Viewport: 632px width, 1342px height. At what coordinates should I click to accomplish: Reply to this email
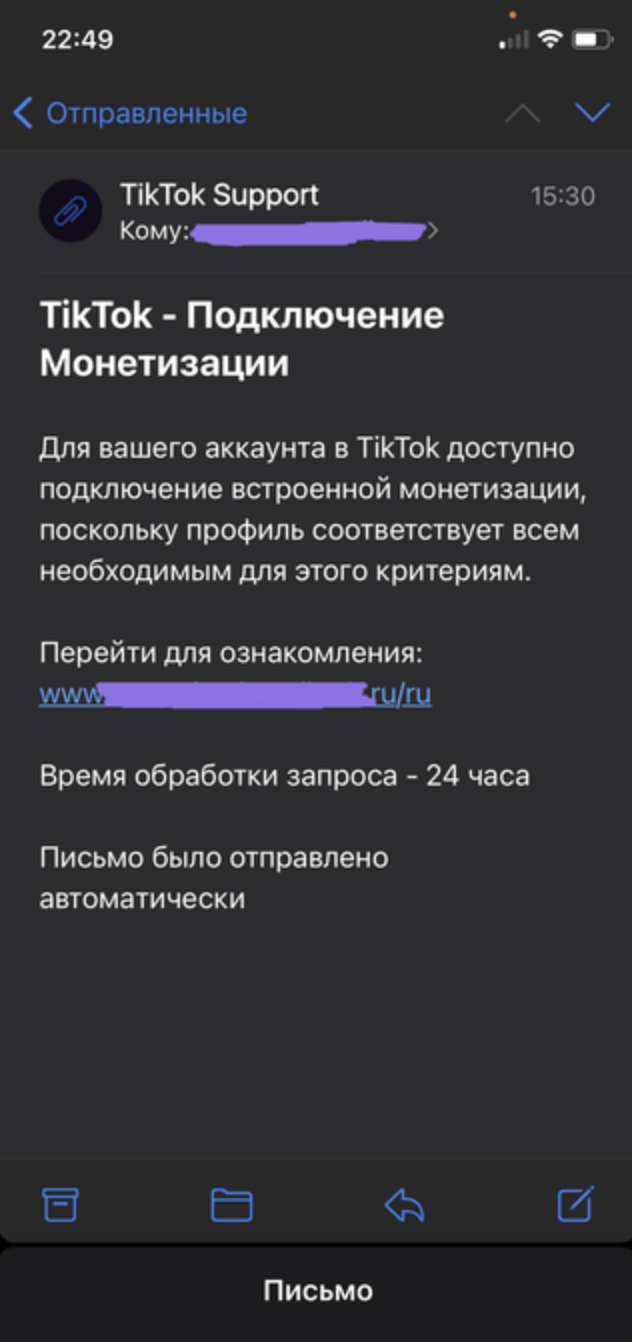point(404,1204)
